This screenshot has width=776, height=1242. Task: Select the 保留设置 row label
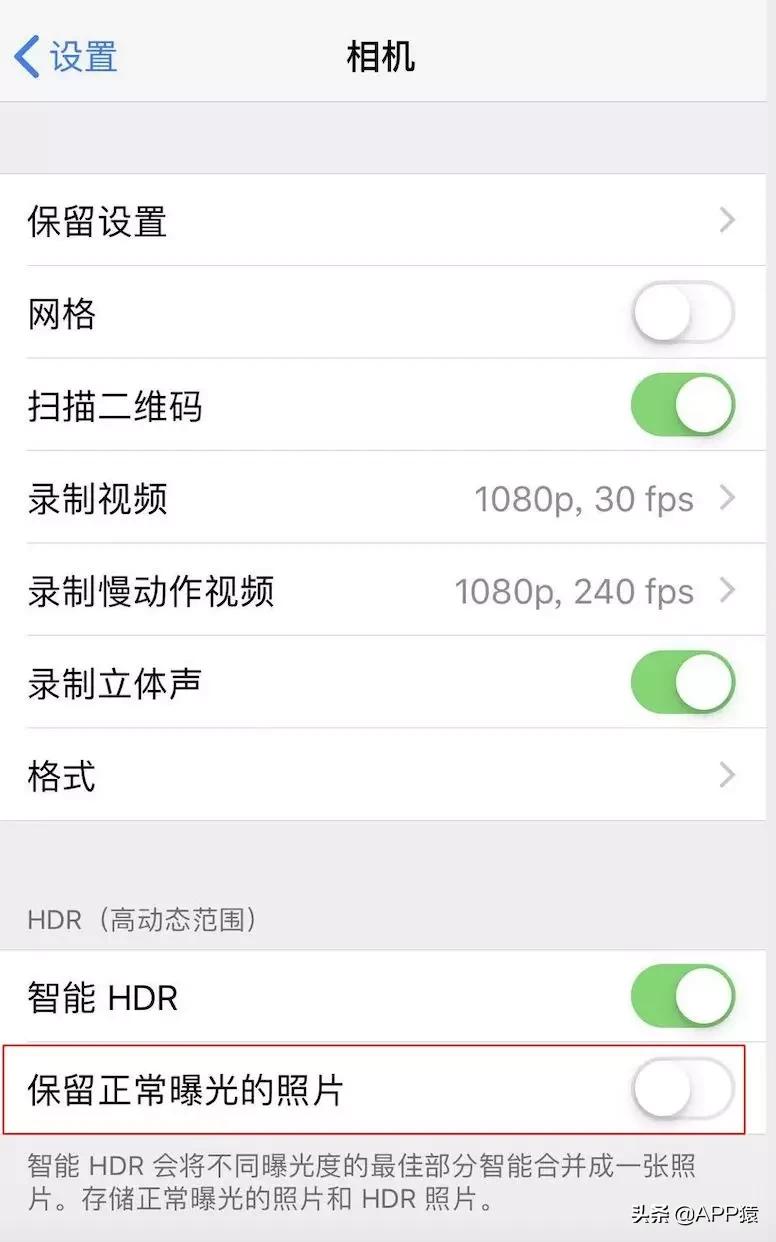pyautogui.click(x=97, y=221)
